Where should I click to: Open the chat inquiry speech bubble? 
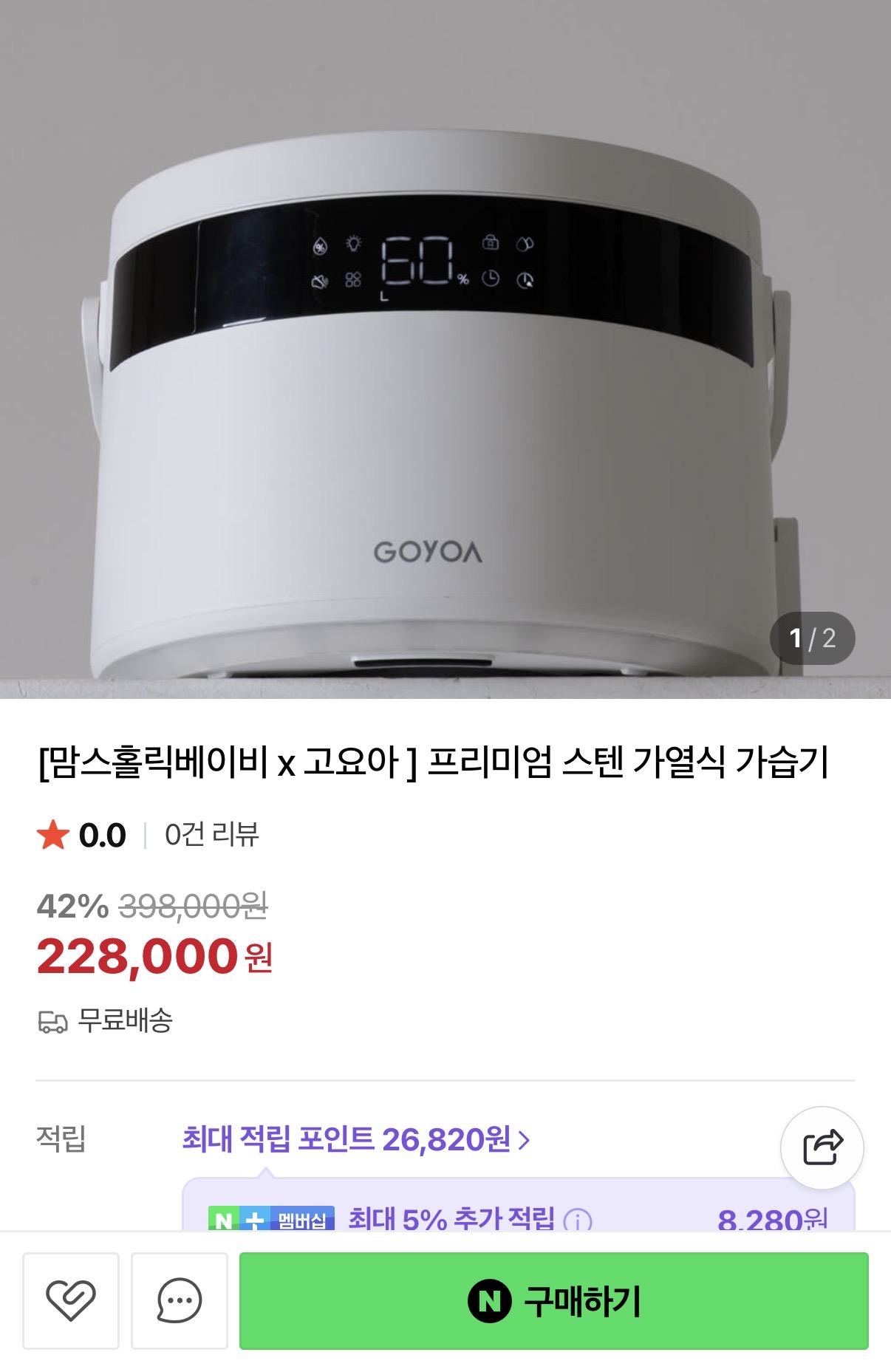pyautogui.click(x=179, y=1300)
